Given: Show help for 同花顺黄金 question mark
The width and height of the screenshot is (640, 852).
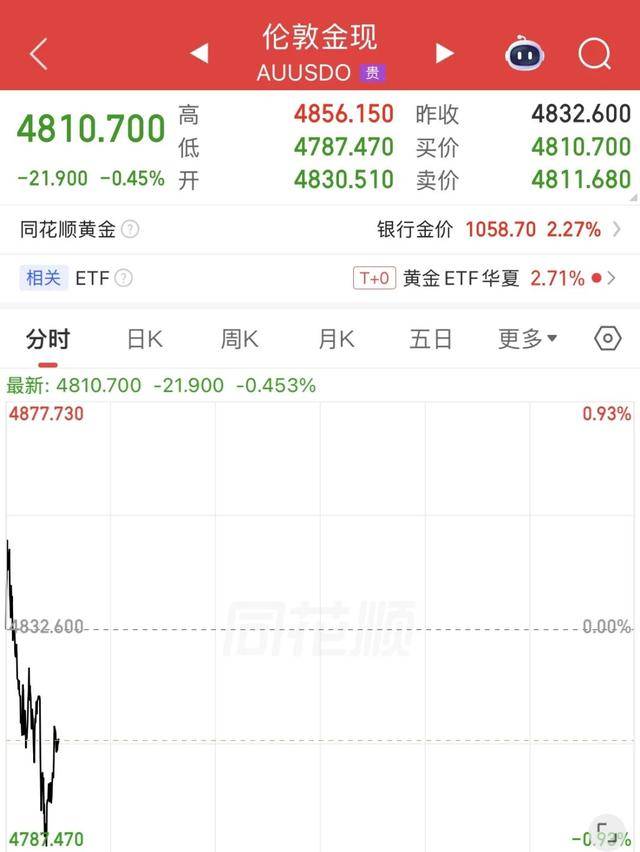Looking at the screenshot, I should (130, 229).
